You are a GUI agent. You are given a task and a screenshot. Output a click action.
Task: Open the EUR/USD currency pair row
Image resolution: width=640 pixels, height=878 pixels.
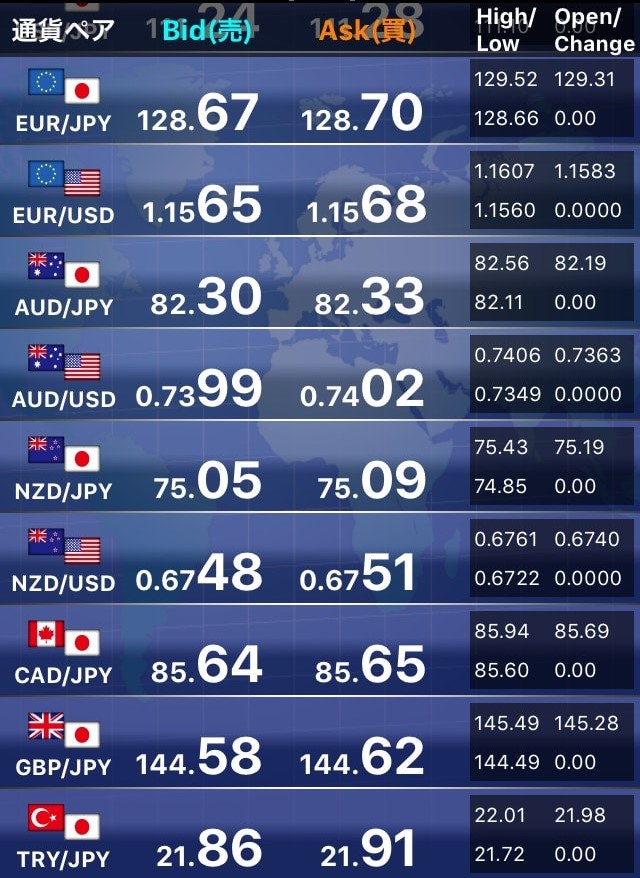pyautogui.click(x=64, y=195)
